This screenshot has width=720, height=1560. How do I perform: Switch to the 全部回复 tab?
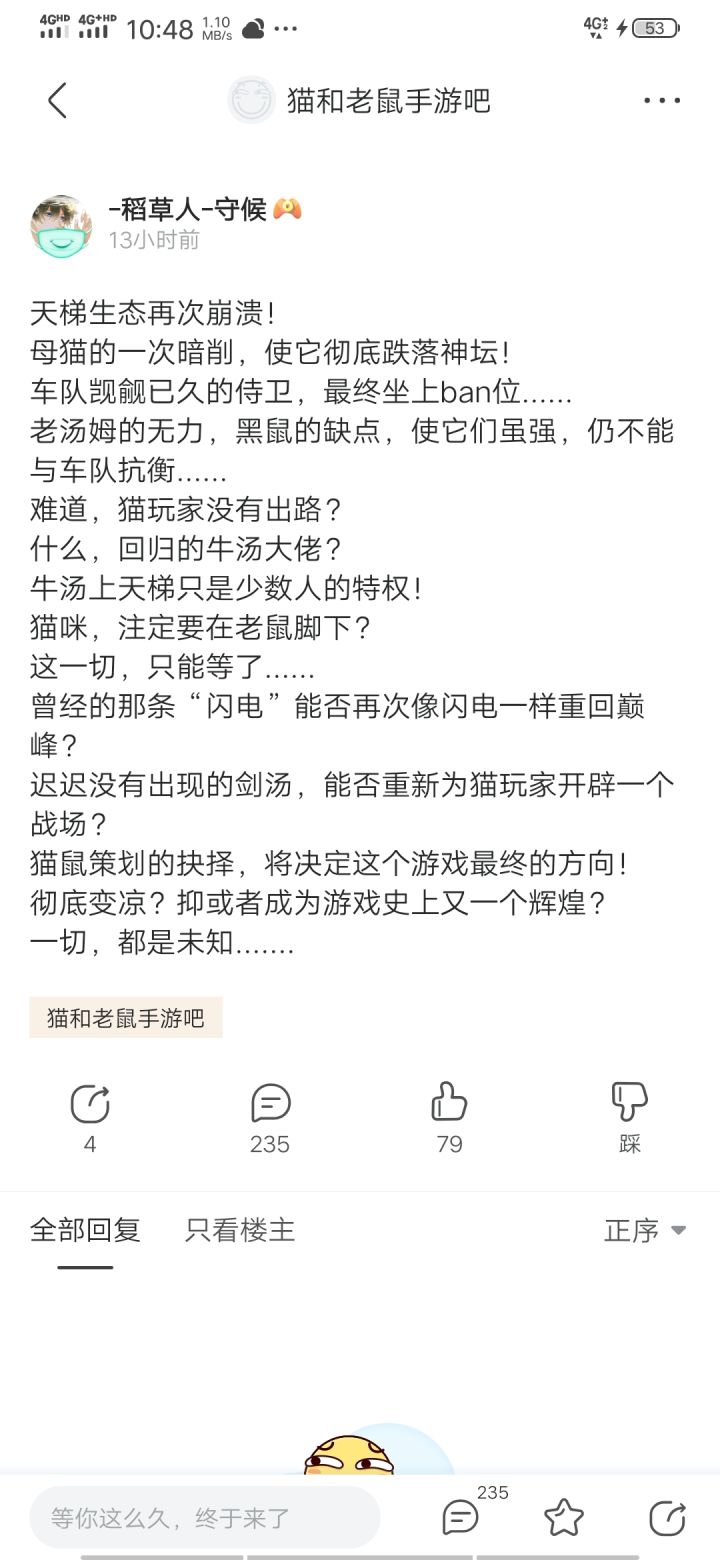pos(85,1230)
